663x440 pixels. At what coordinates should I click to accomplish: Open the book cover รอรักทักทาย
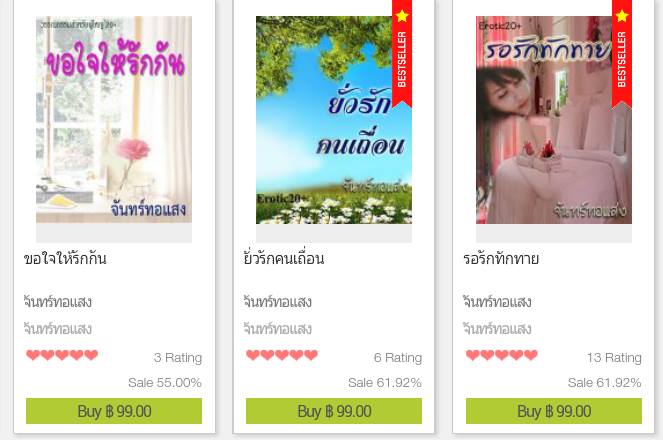click(x=553, y=120)
